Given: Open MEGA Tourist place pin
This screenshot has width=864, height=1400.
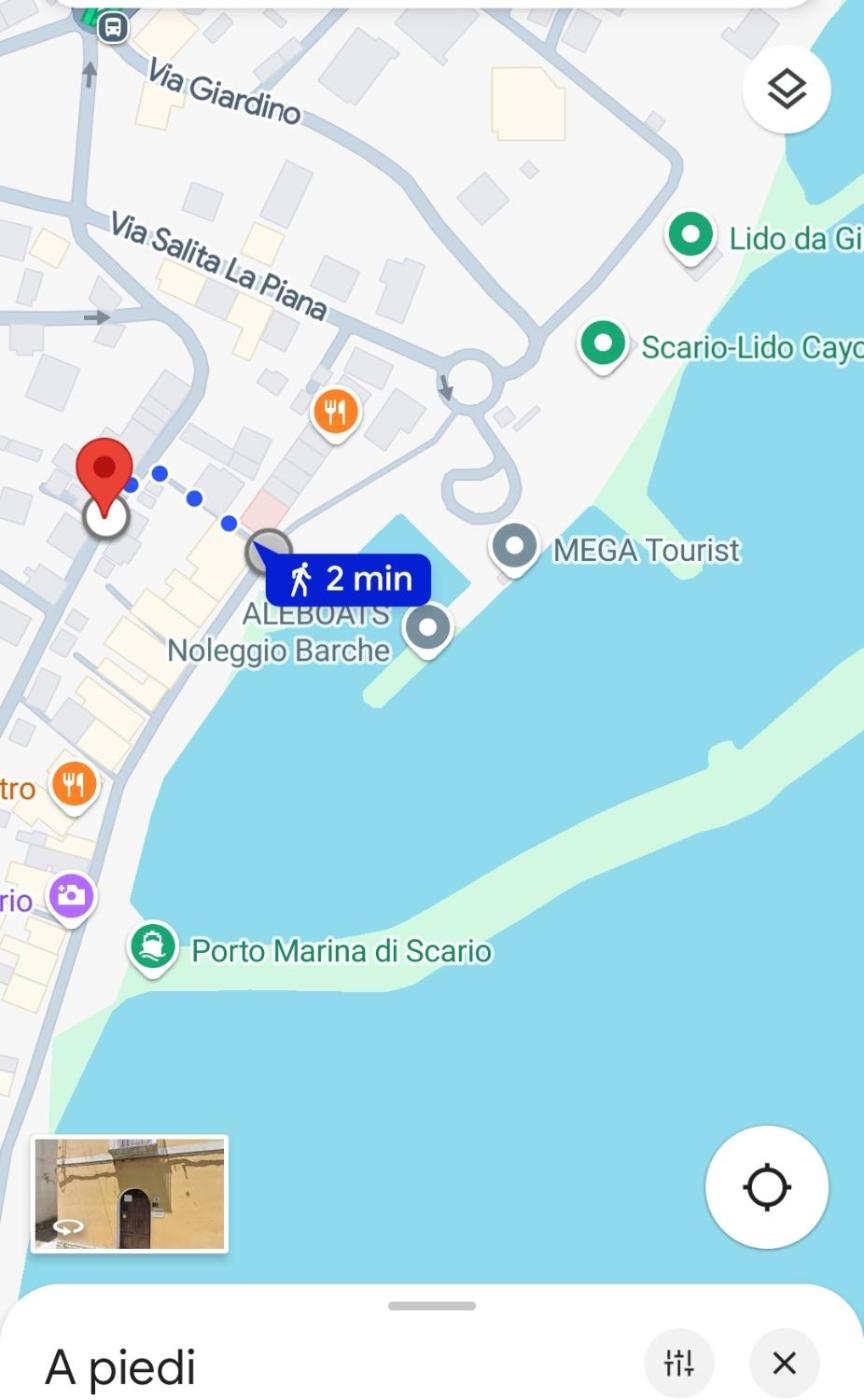Looking at the screenshot, I should [x=515, y=547].
